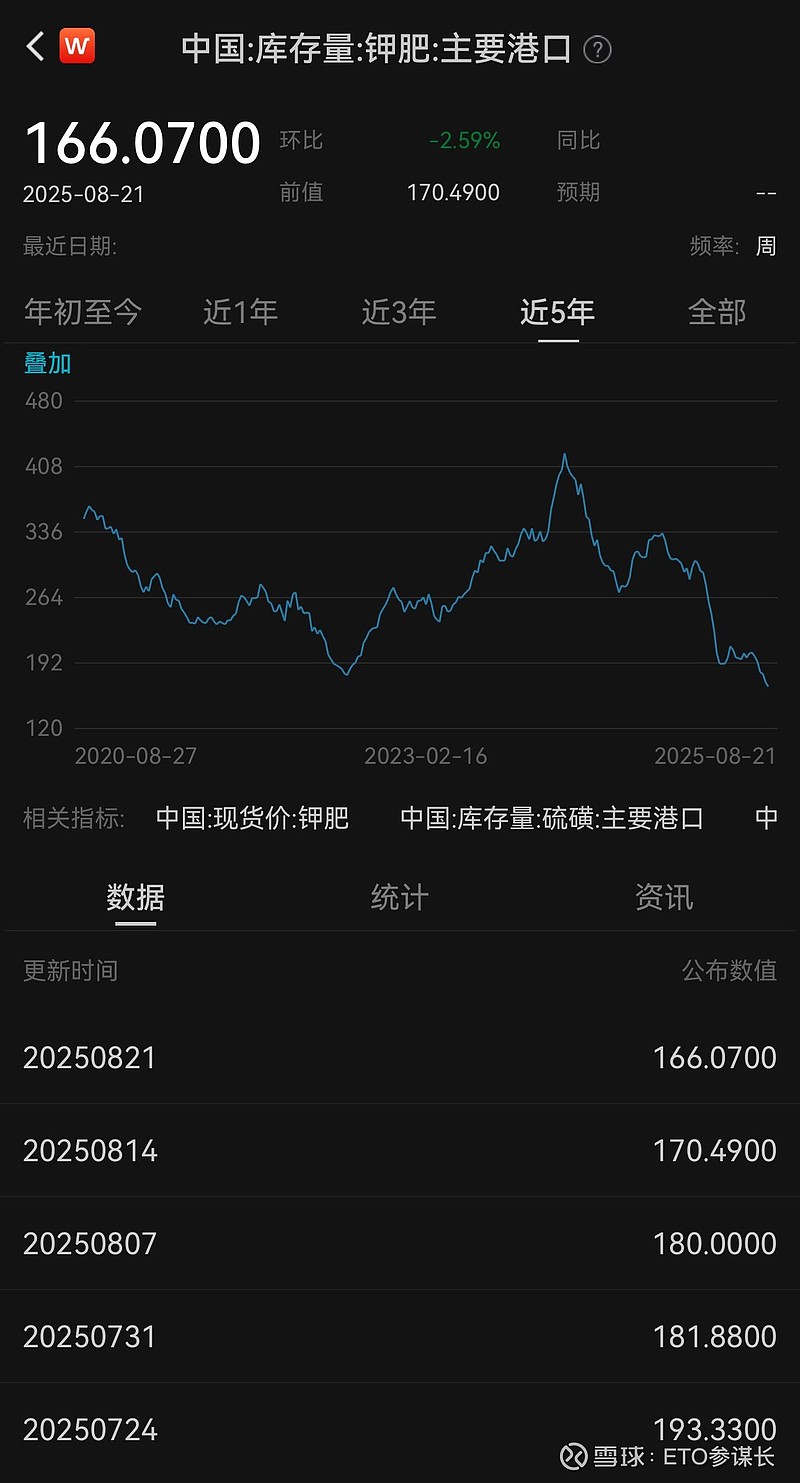Switch to the 统计 tab
The width and height of the screenshot is (800, 1483).
pos(399,897)
